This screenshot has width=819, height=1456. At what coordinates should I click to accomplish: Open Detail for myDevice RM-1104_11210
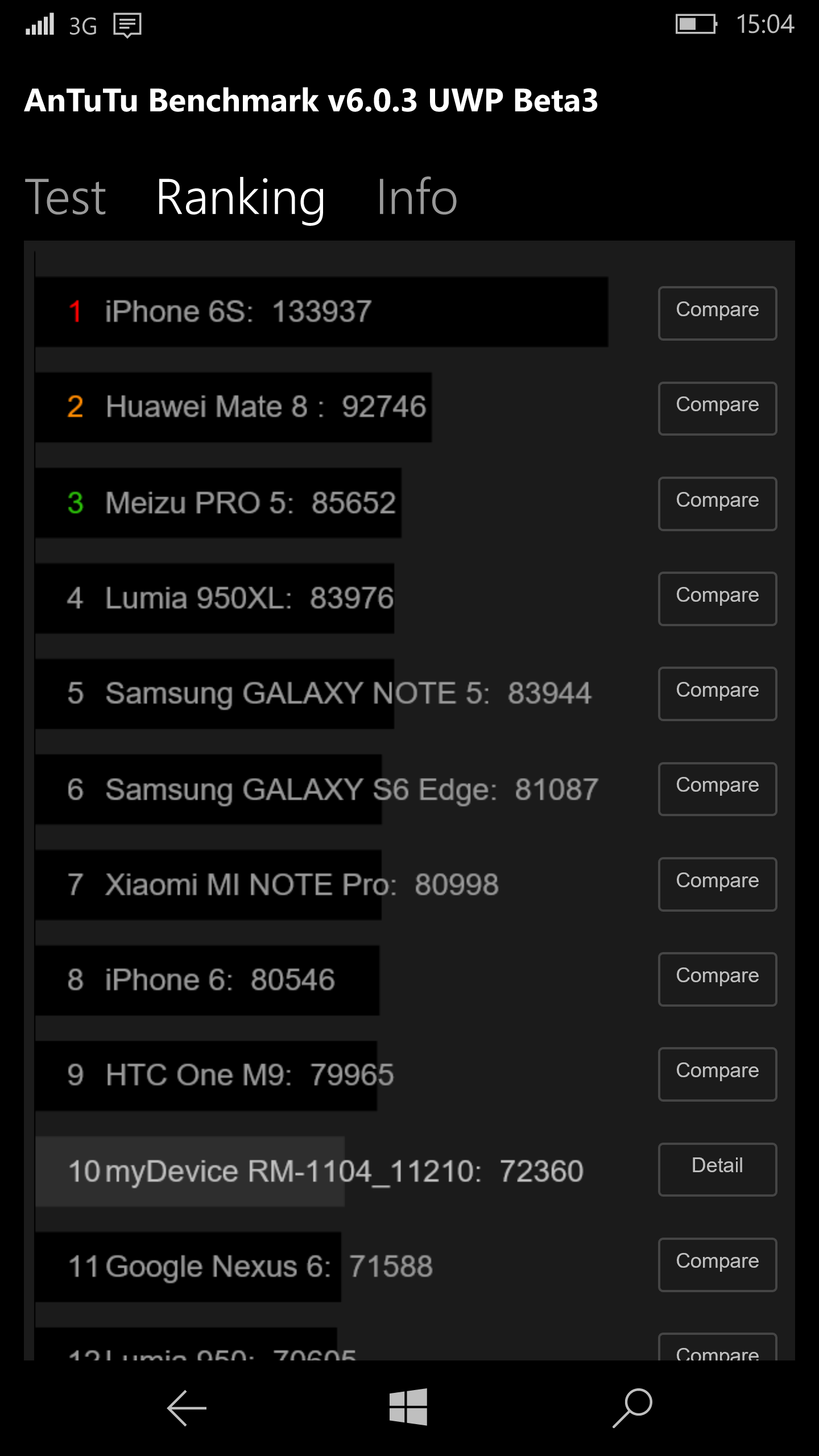[717, 1169]
